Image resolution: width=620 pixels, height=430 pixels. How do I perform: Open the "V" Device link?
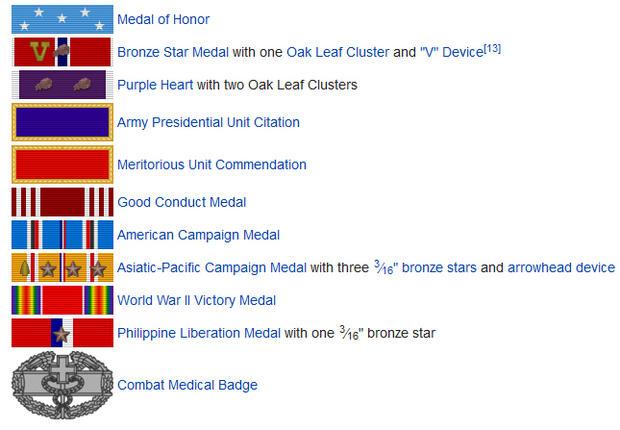click(452, 52)
